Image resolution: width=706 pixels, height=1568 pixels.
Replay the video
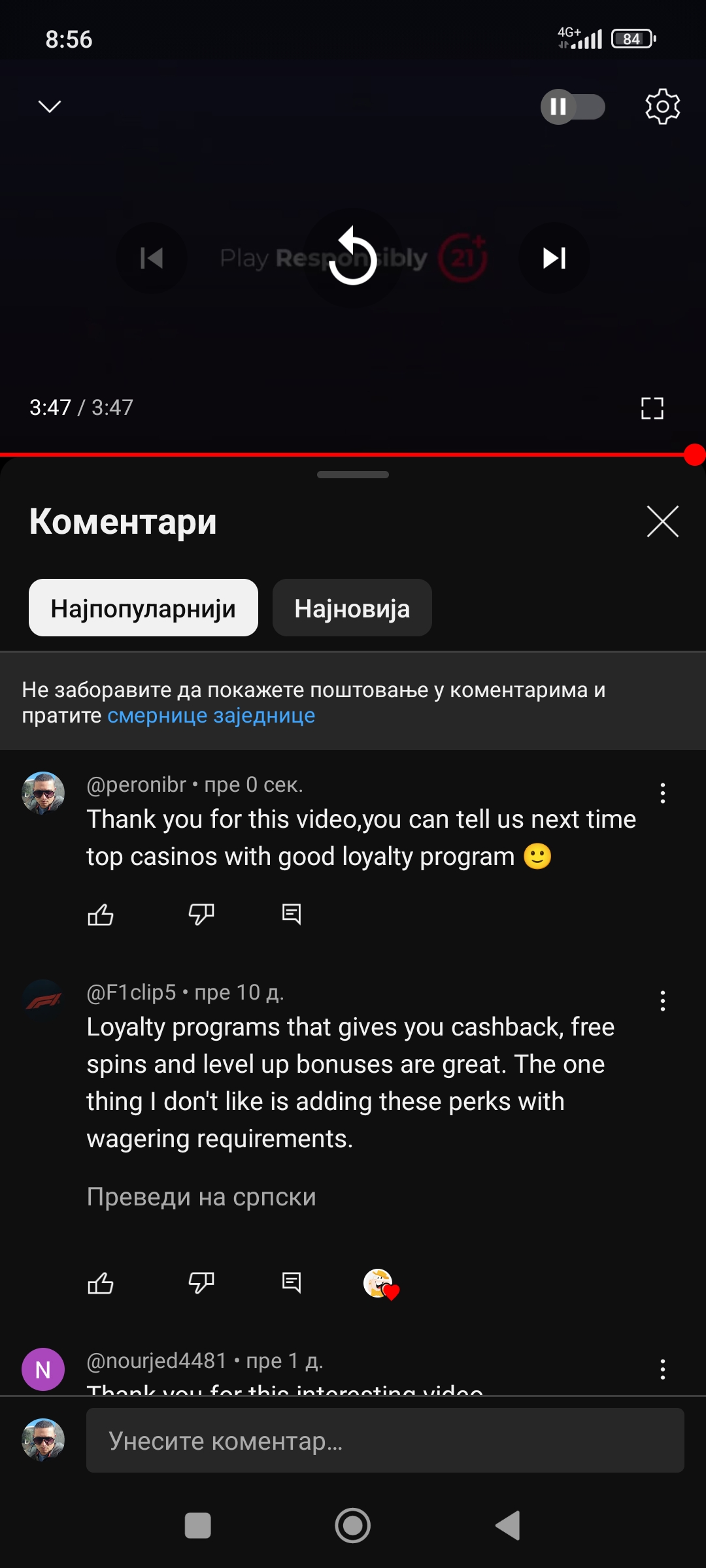click(x=353, y=257)
